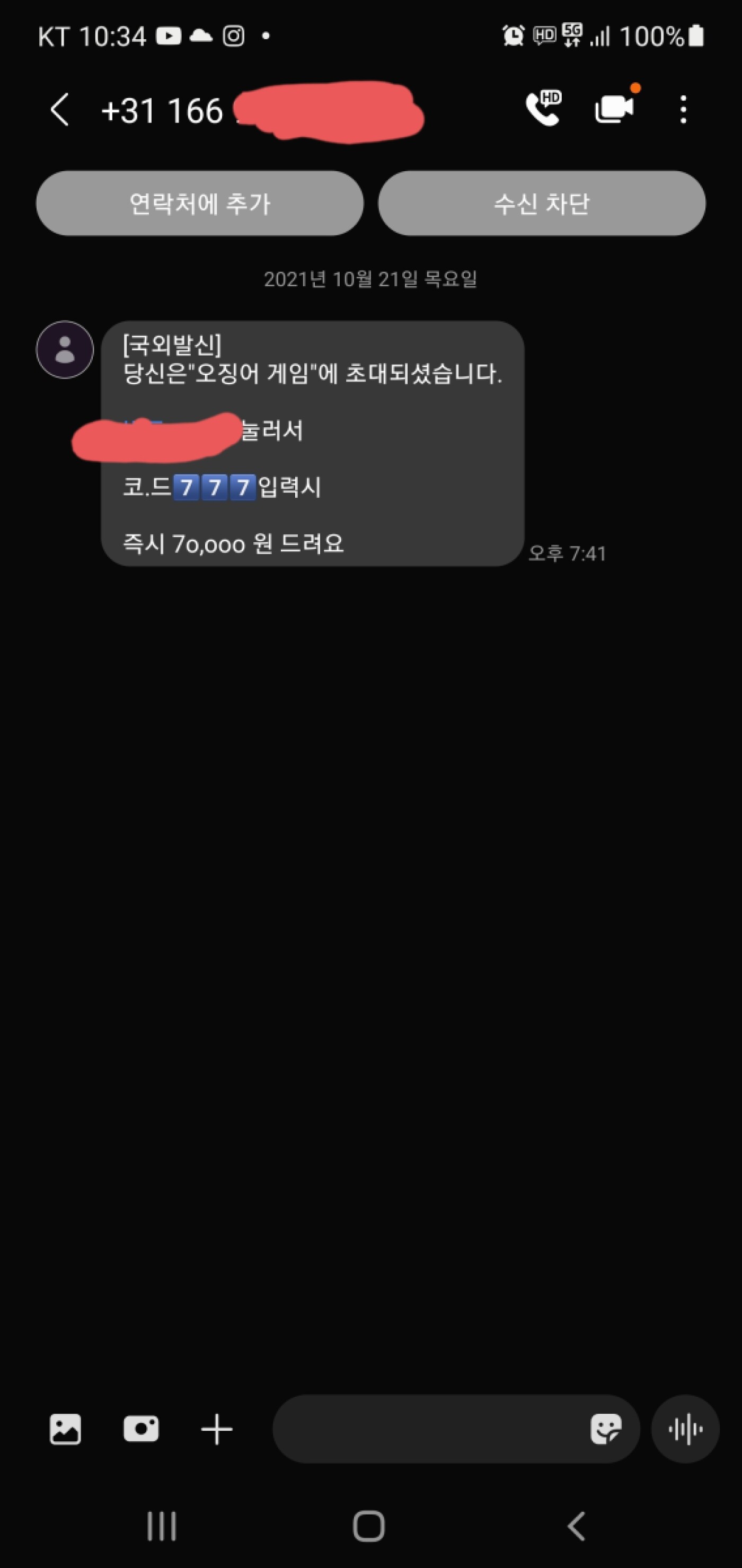Focus the message text field
Image resolution: width=742 pixels, height=1568 pixels.
point(426,1429)
